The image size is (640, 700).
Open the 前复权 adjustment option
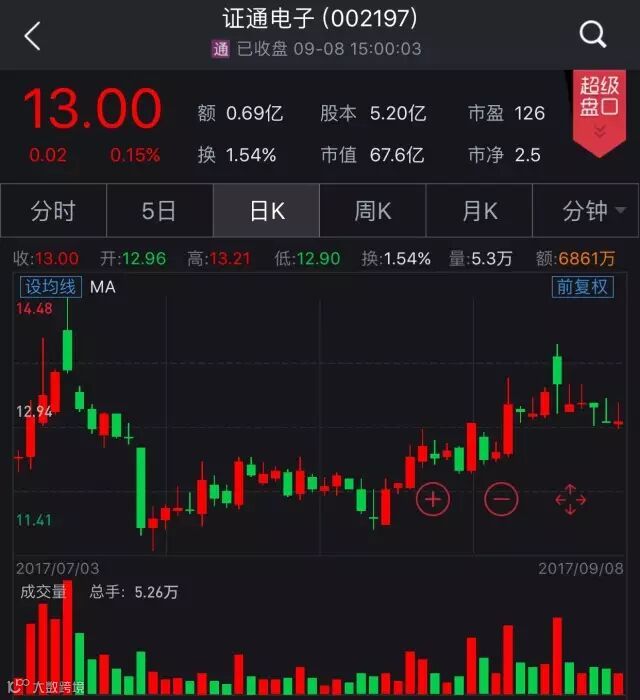(582, 287)
